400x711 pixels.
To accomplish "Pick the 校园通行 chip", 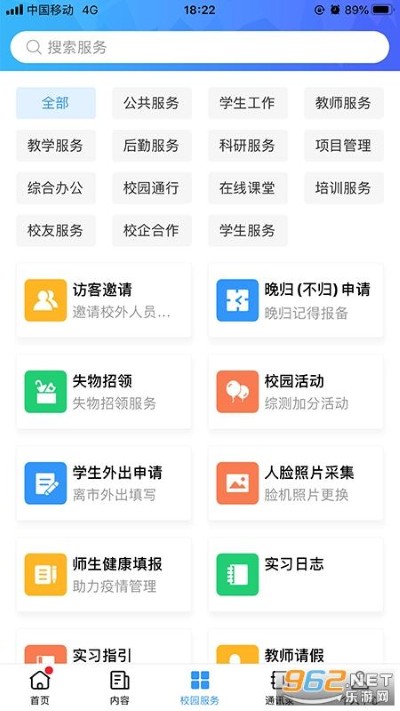I will point(152,188).
